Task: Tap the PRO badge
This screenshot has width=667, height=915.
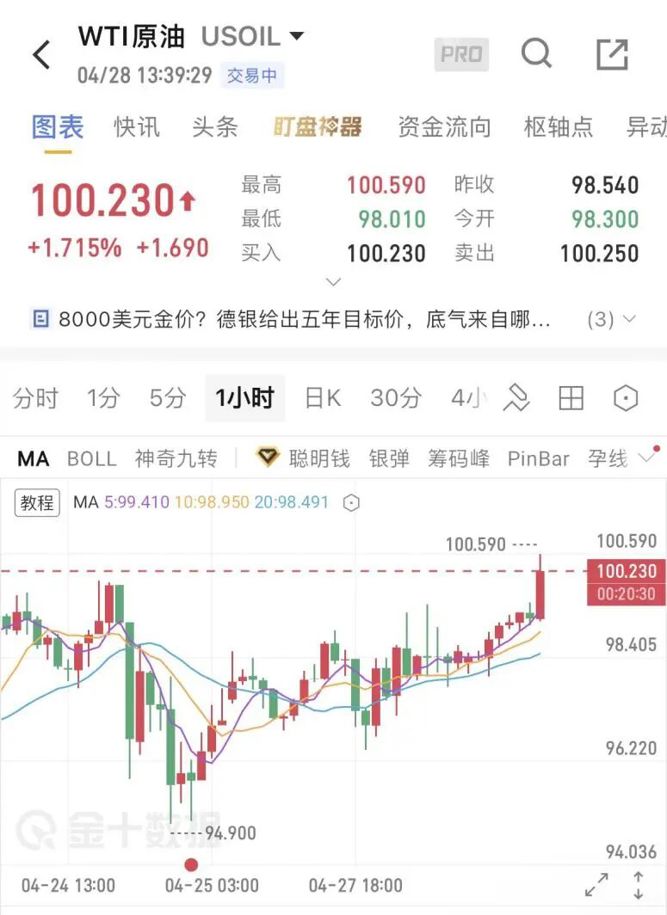Action: (x=461, y=55)
